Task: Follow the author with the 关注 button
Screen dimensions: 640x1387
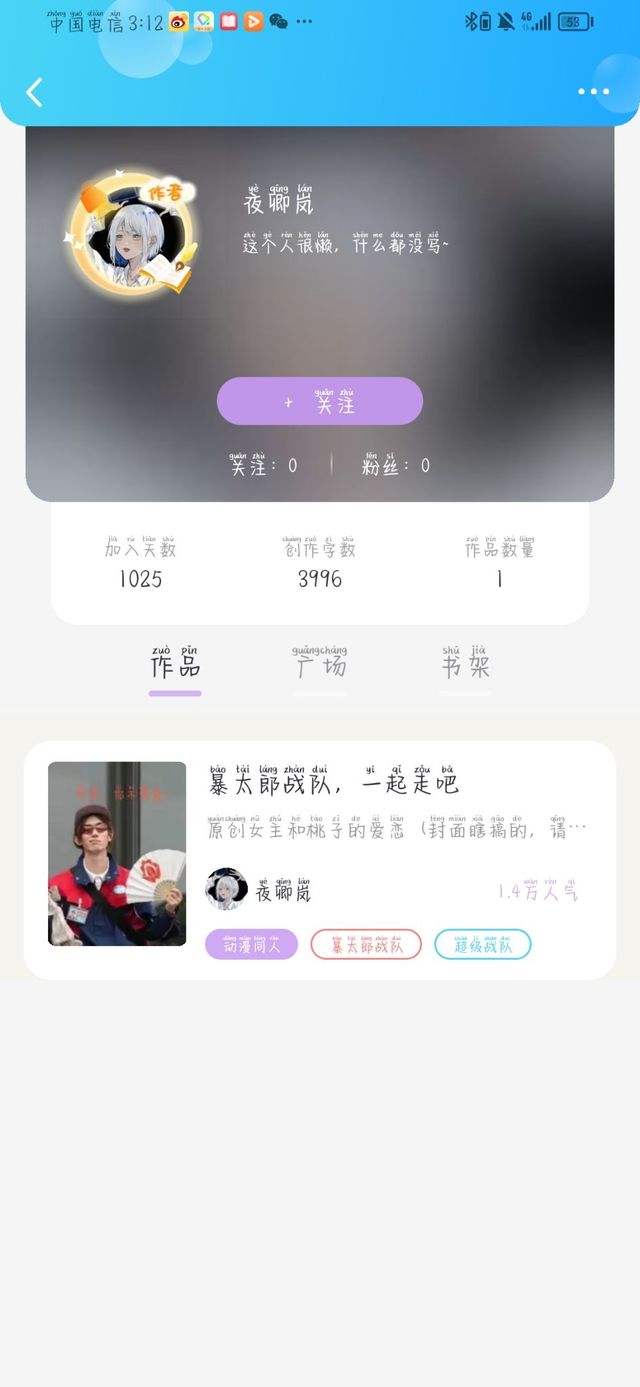Action: 320,401
